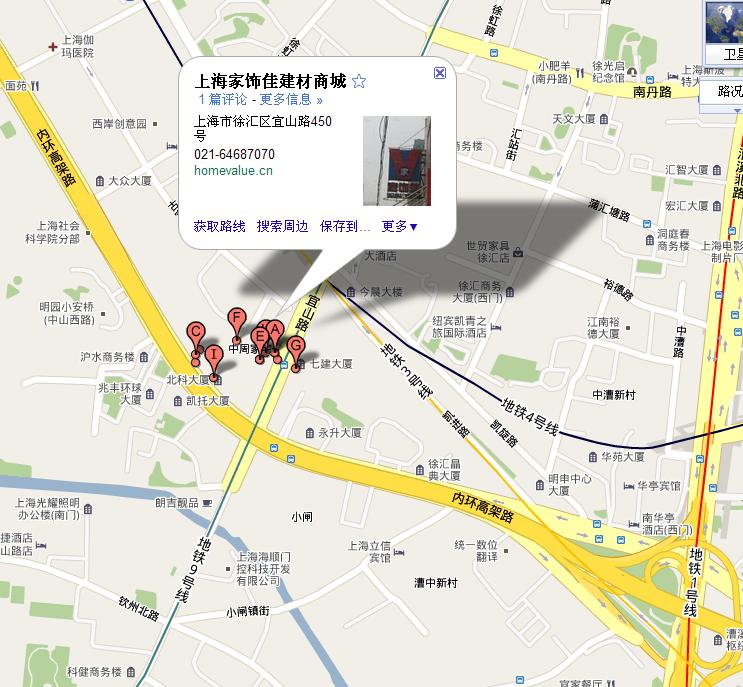Viewport: 743px width, 687px height.
Task: Tap 获取路线 to get directions
Action: [x=219, y=227]
